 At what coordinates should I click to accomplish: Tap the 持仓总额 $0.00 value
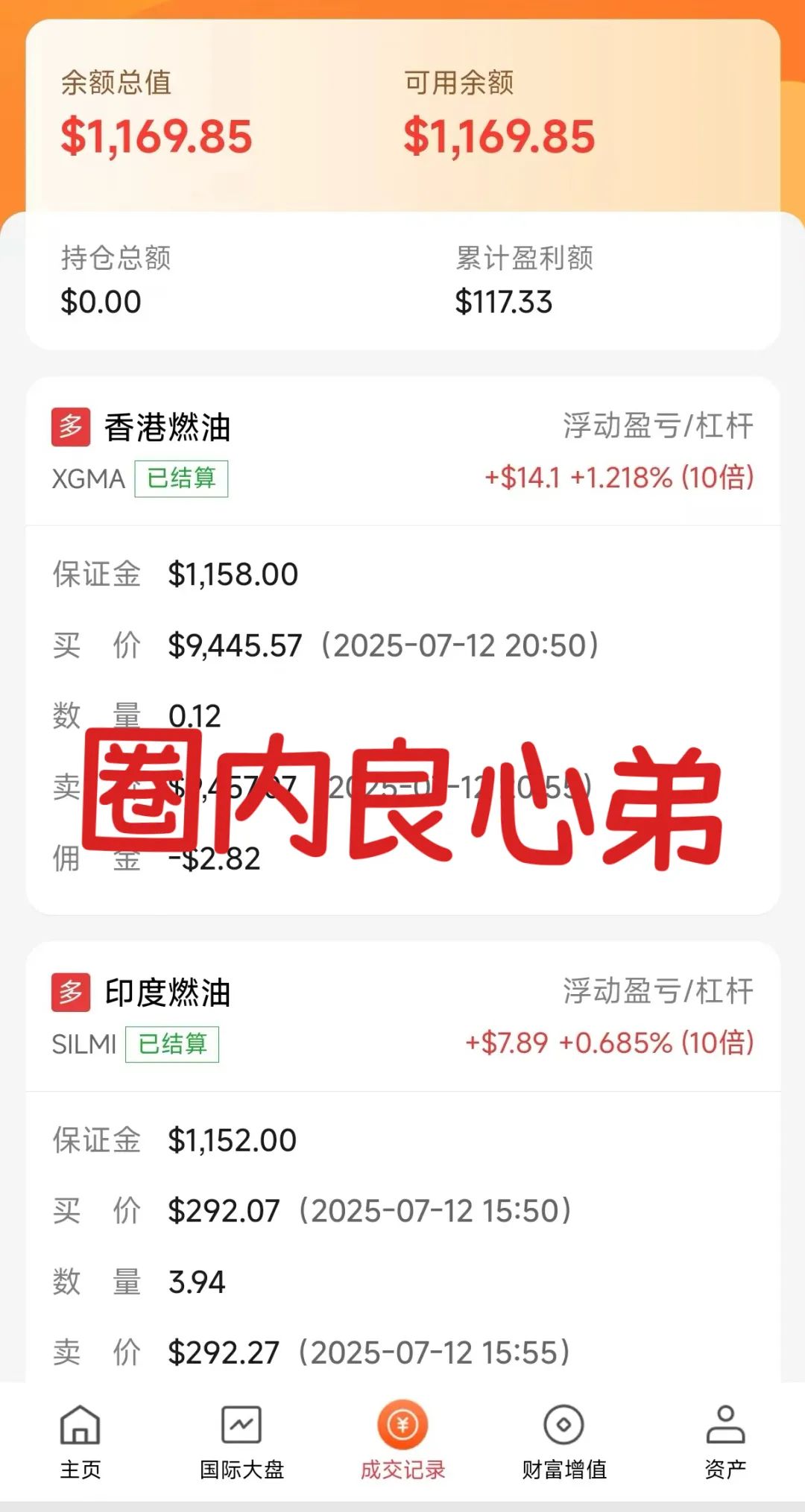click(101, 303)
